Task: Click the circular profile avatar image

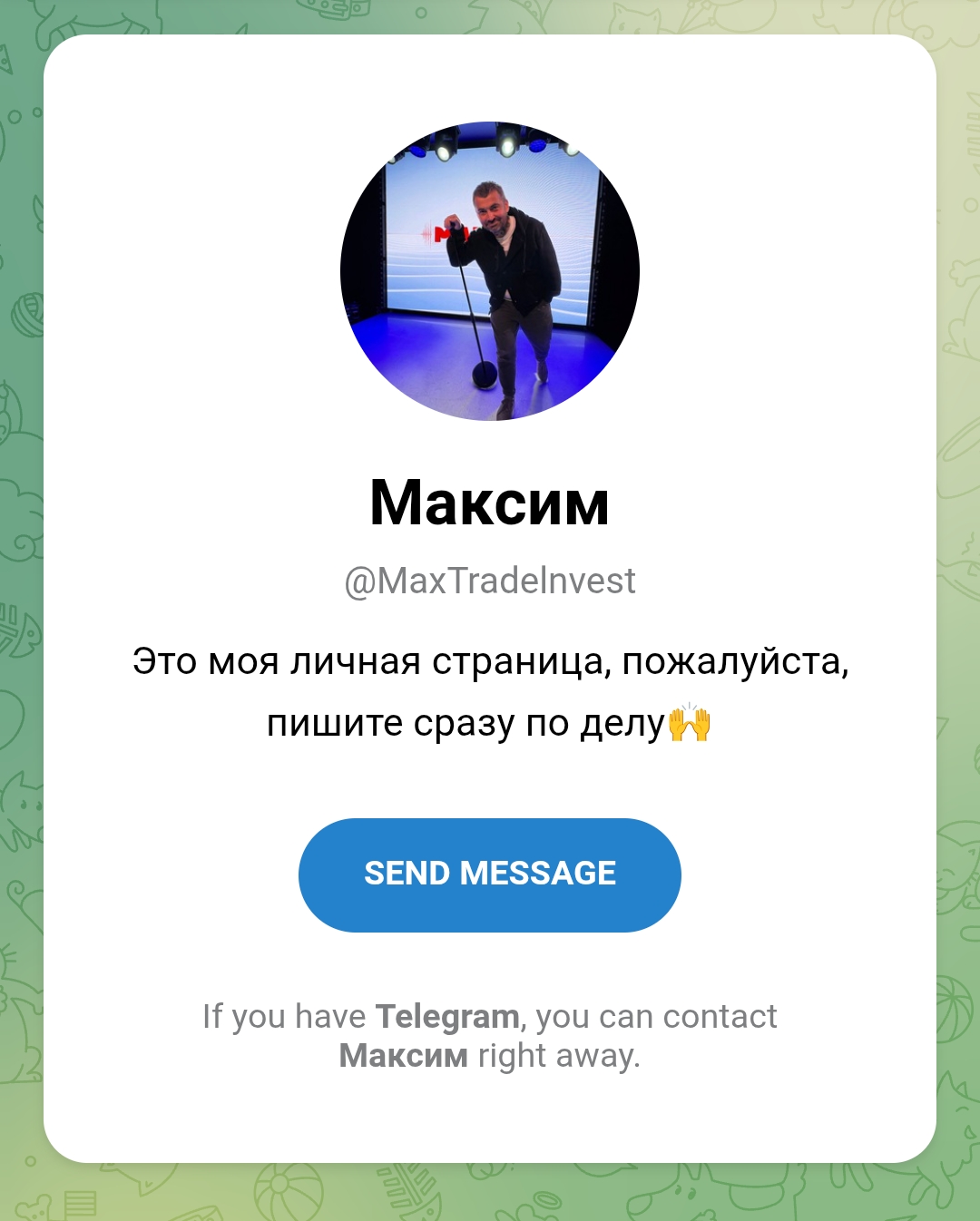Action: click(x=490, y=268)
